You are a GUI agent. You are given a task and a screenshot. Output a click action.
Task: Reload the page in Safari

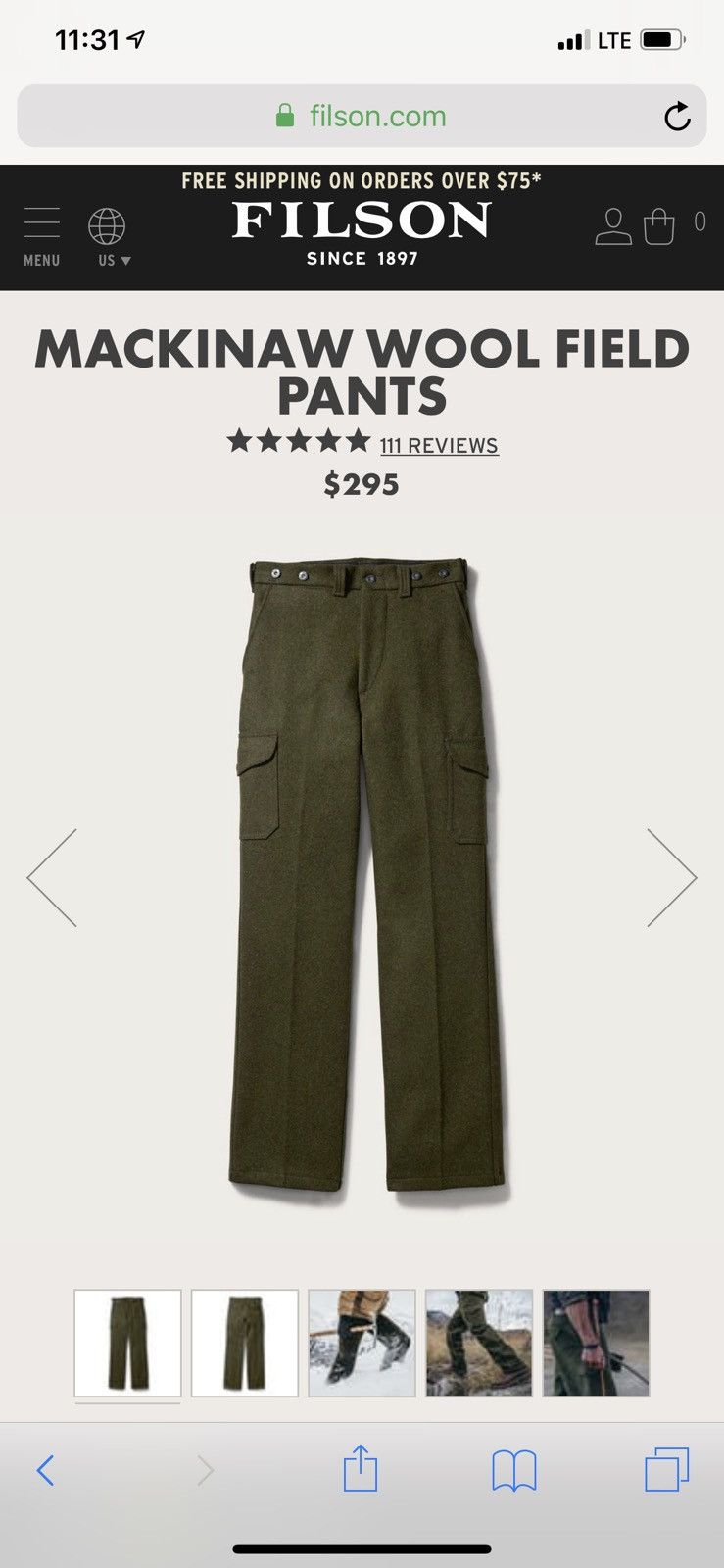677,117
